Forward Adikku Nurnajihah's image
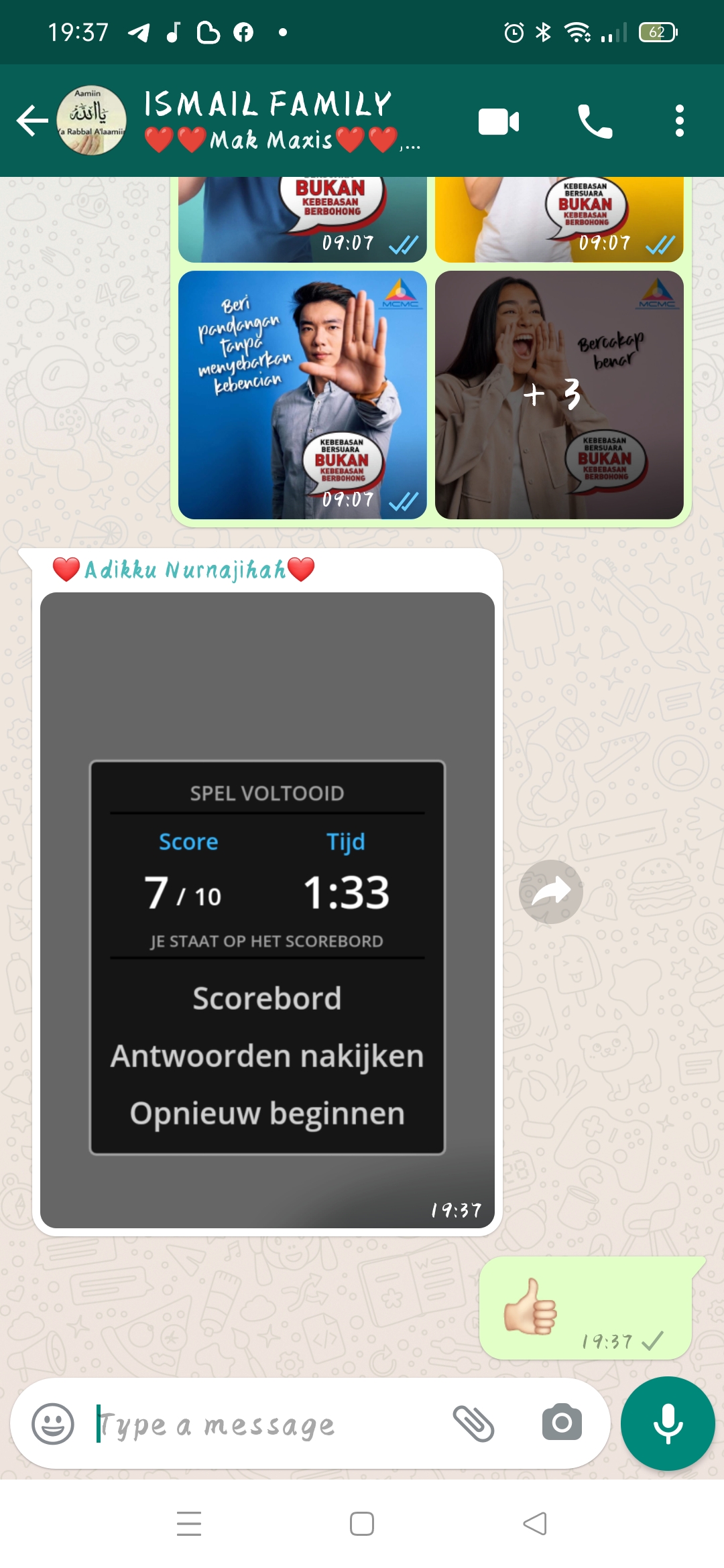 (x=551, y=891)
